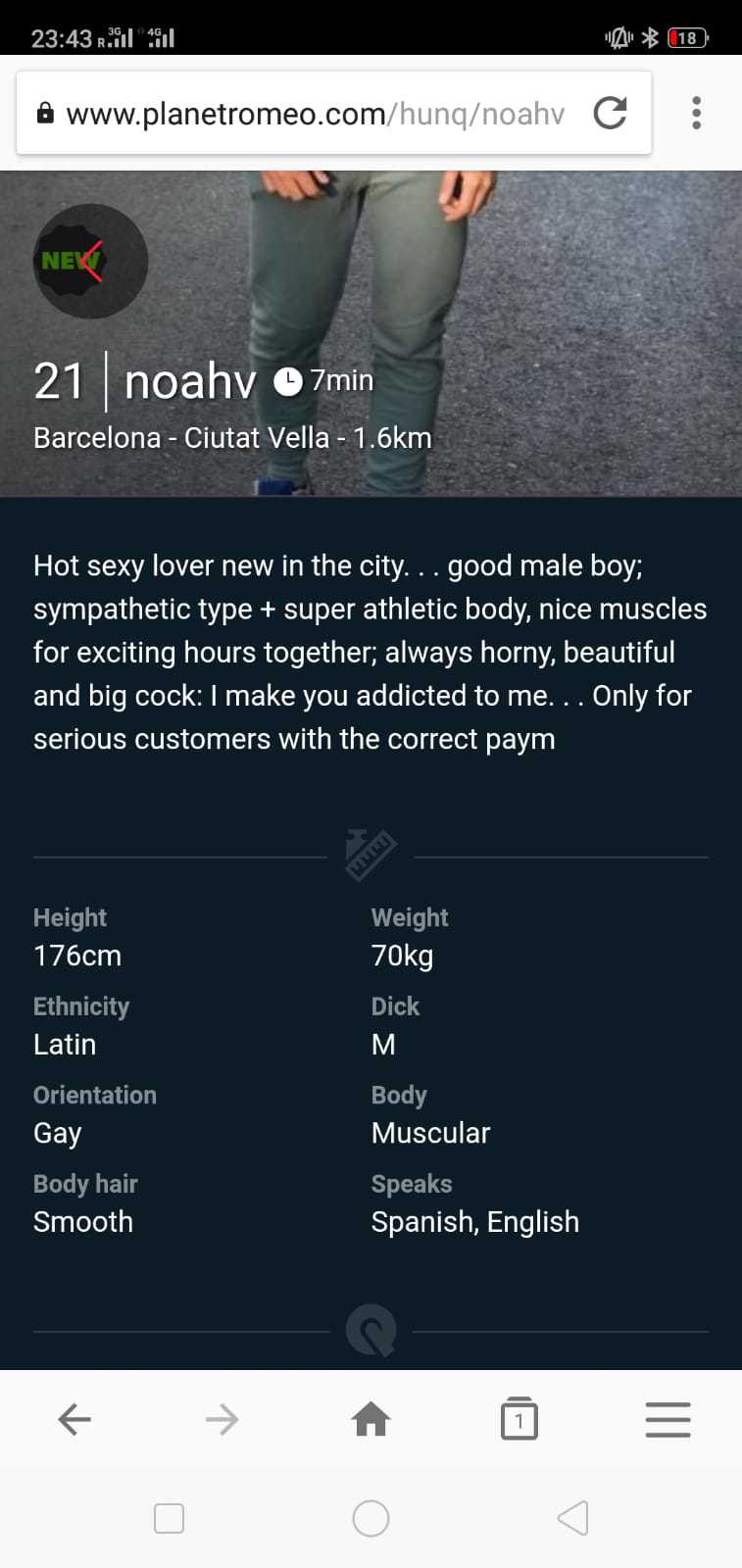Open the browser home page

371,1419
